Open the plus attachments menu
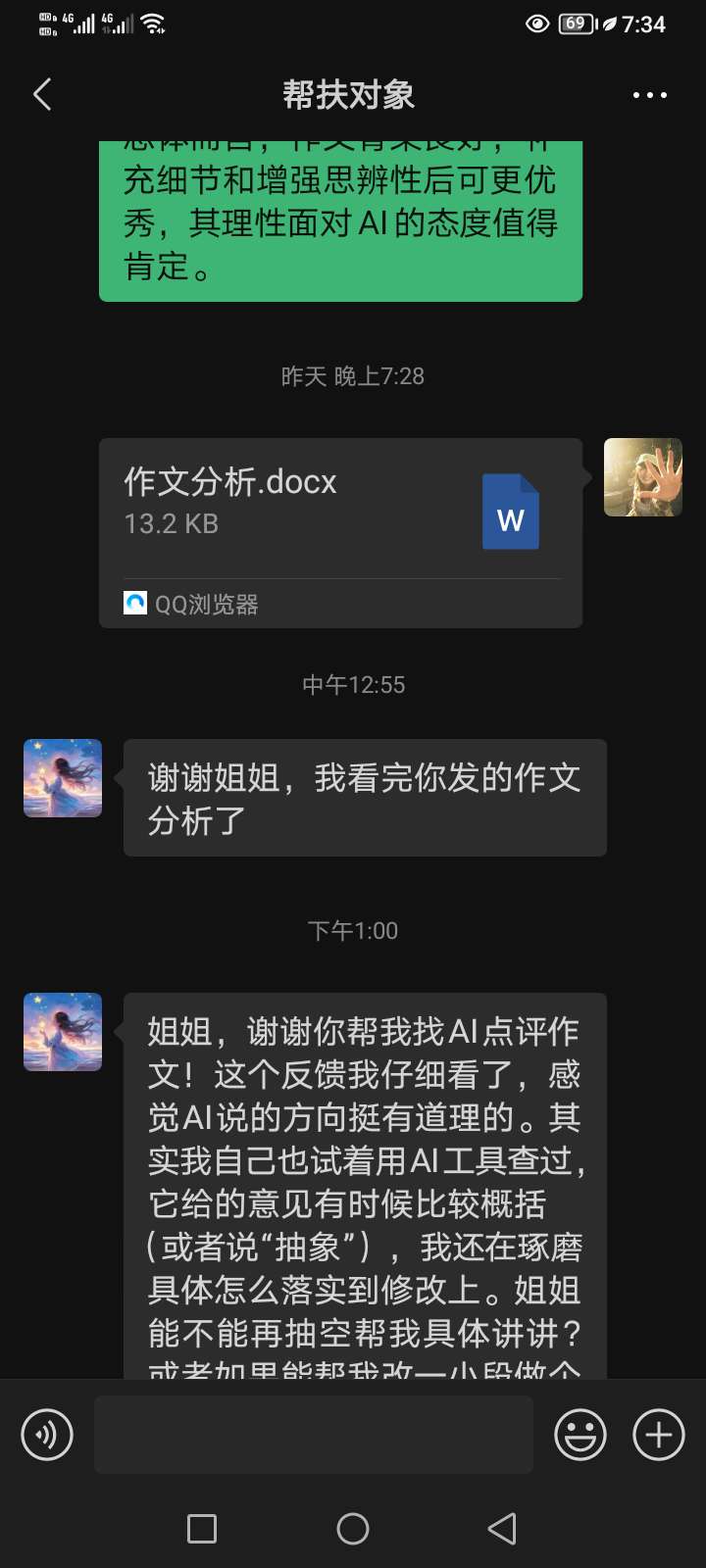 pyautogui.click(x=659, y=1435)
